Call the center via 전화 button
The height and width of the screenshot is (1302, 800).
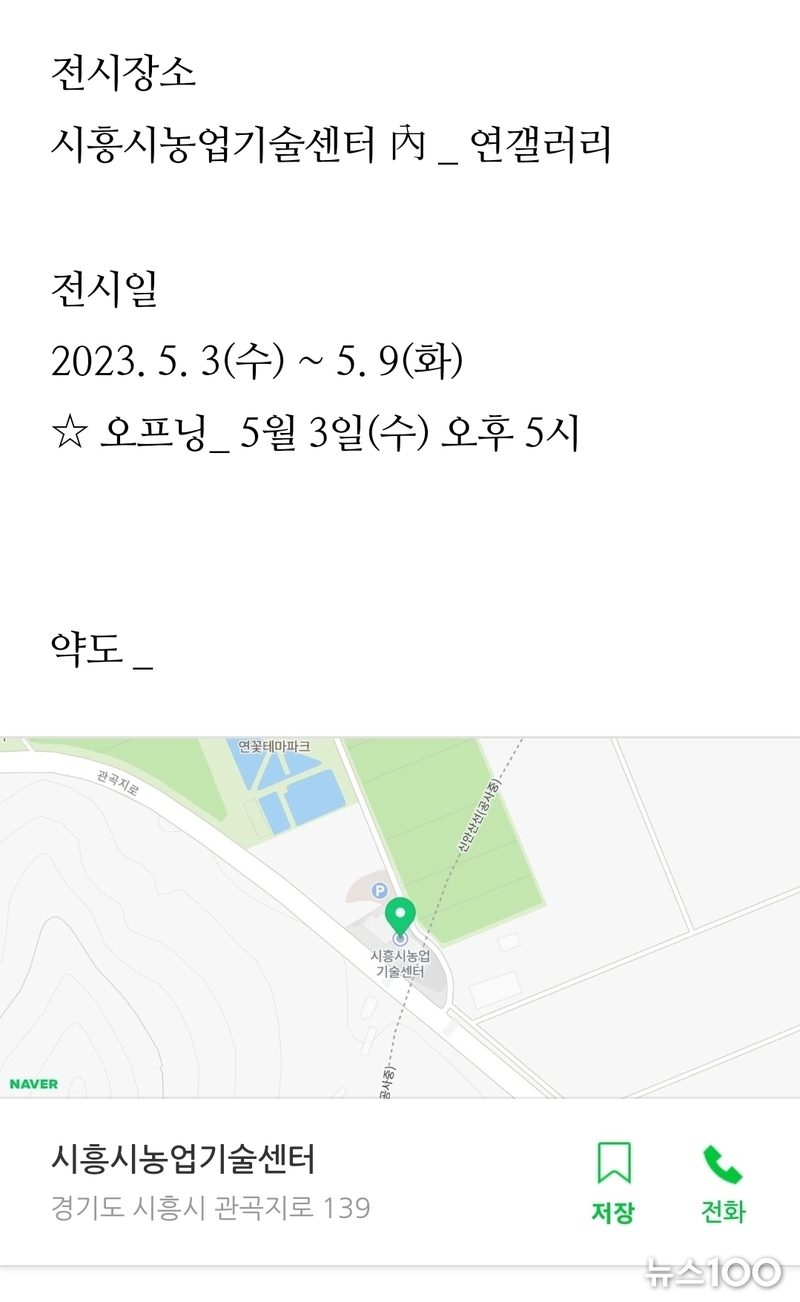[x=723, y=1183]
